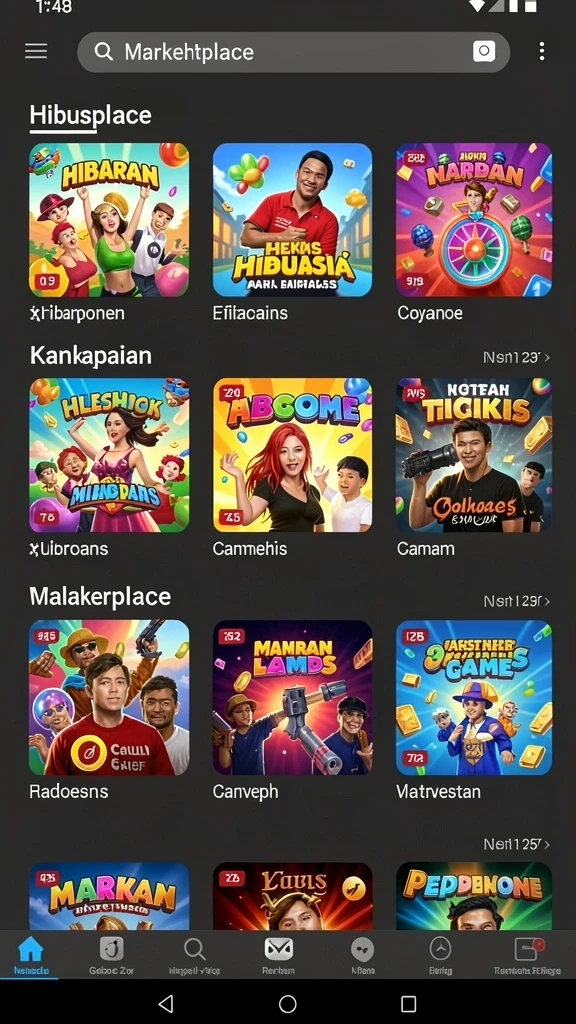Tap the camera icon in search bar

click(x=484, y=52)
